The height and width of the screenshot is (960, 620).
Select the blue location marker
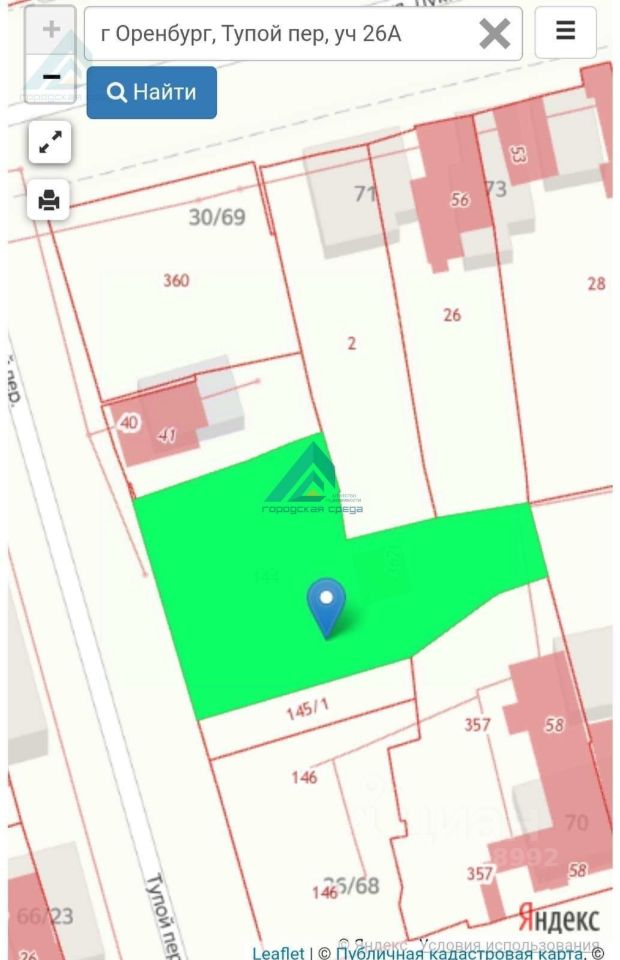[x=326, y=604]
